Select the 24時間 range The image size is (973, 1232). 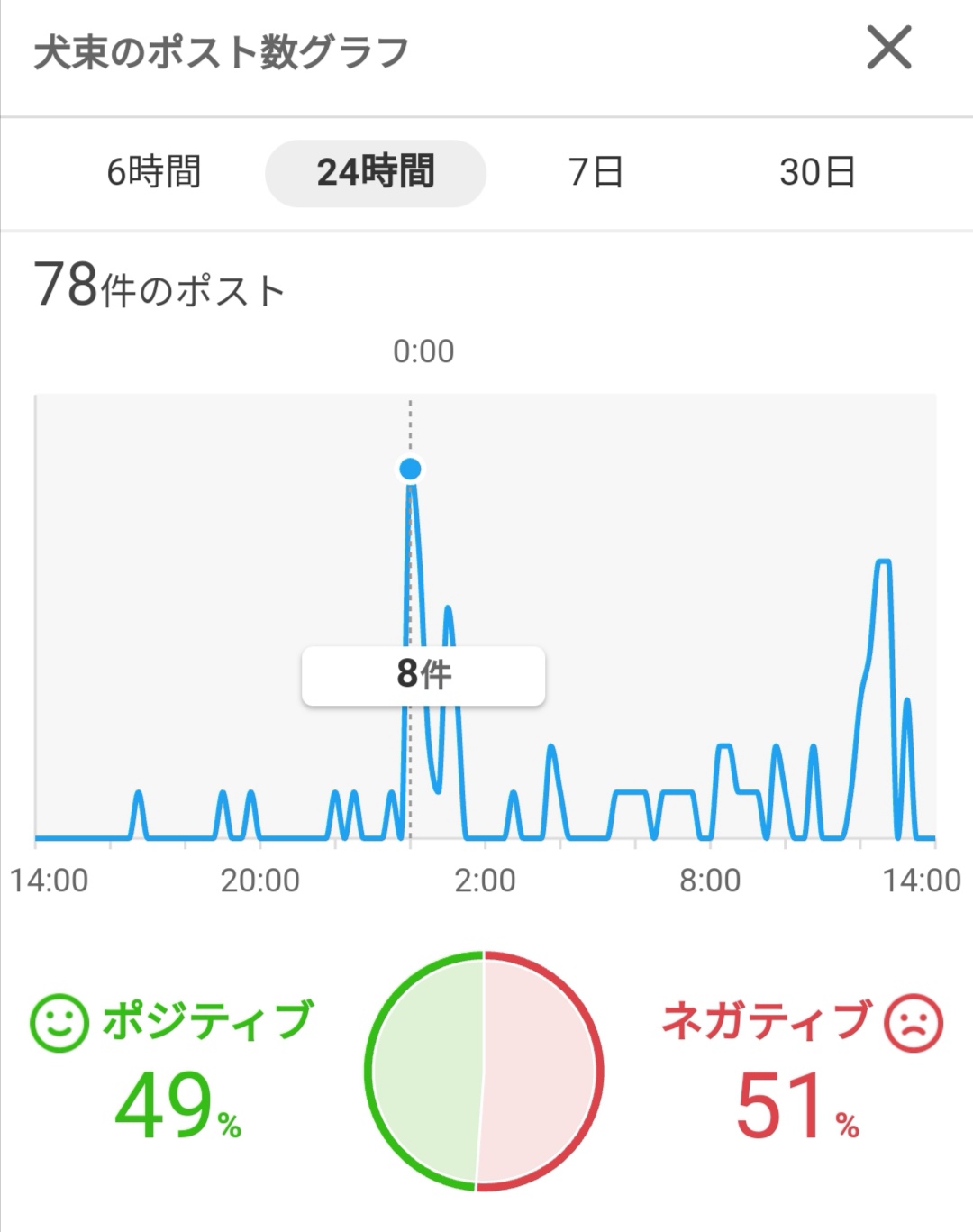coord(376,173)
